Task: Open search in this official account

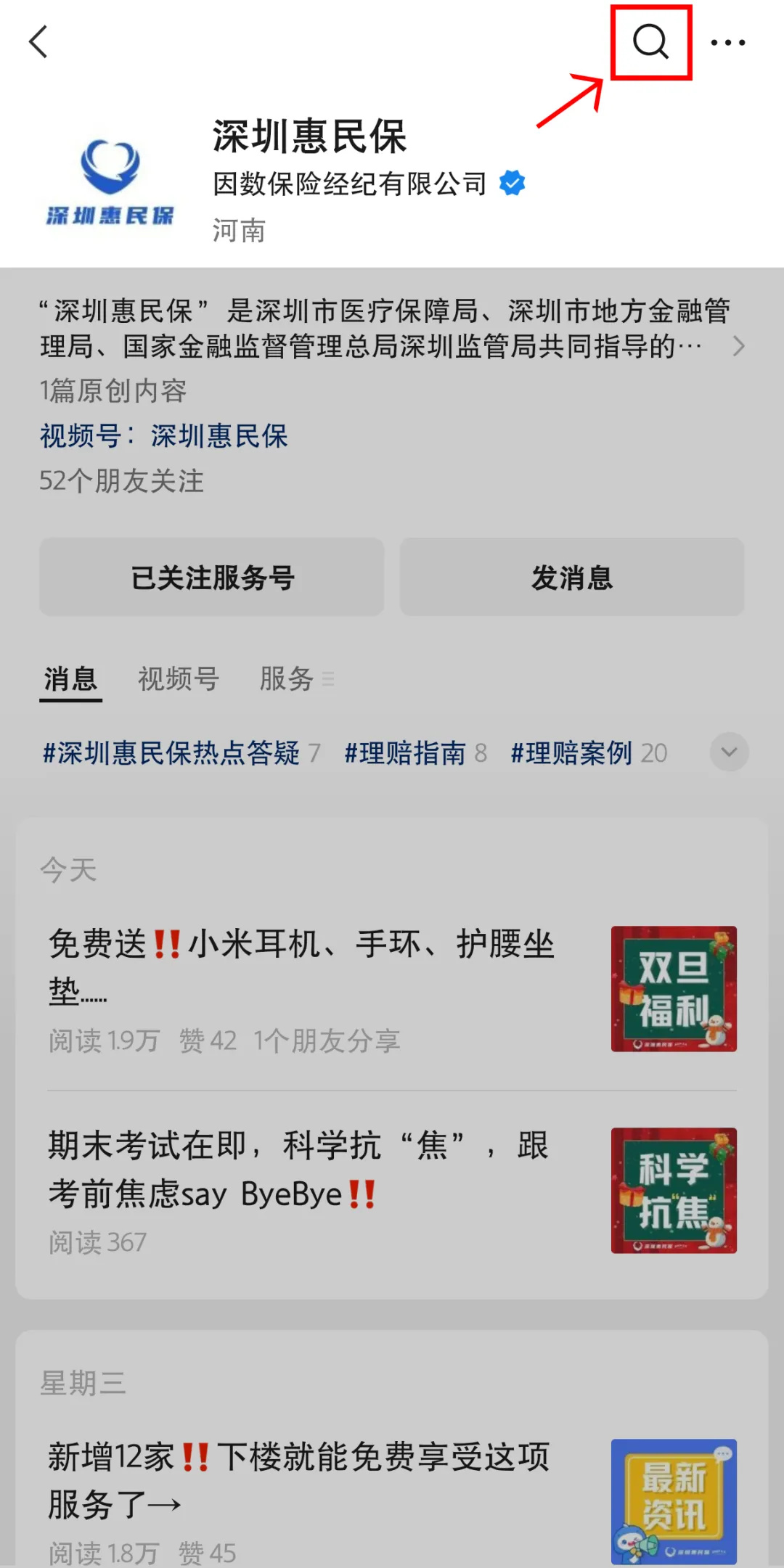Action: tap(650, 41)
